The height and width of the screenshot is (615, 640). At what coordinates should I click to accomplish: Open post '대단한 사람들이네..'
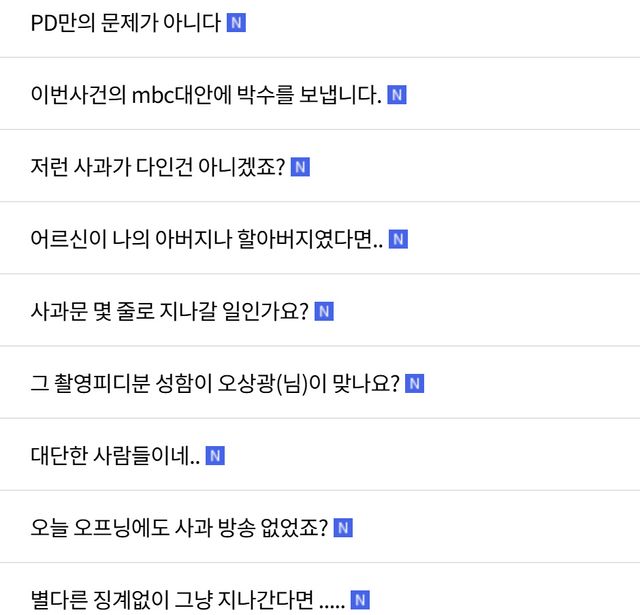click(115, 455)
